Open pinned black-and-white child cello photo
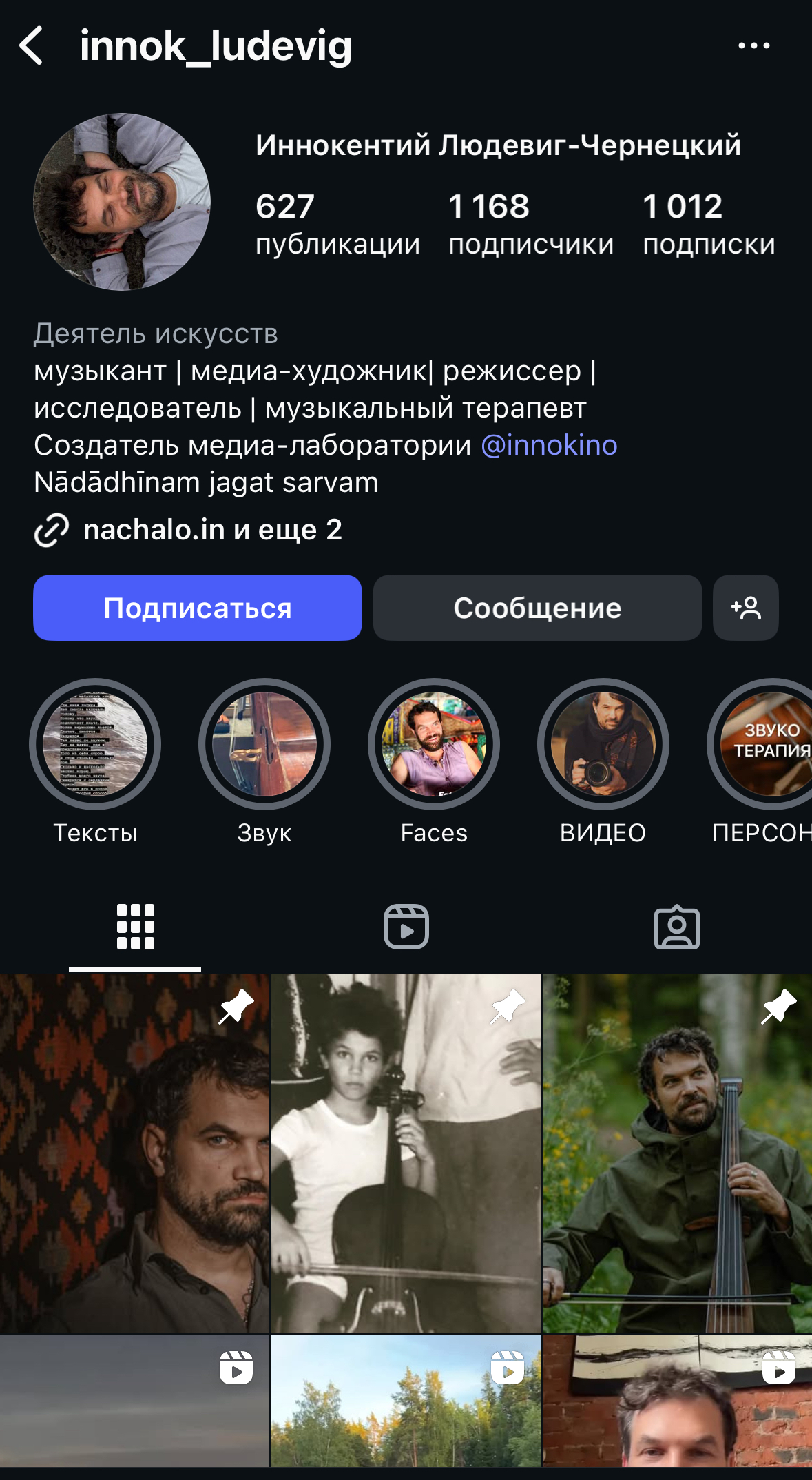This screenshot has height=1480, width=812. click(x=406, y=1152)
